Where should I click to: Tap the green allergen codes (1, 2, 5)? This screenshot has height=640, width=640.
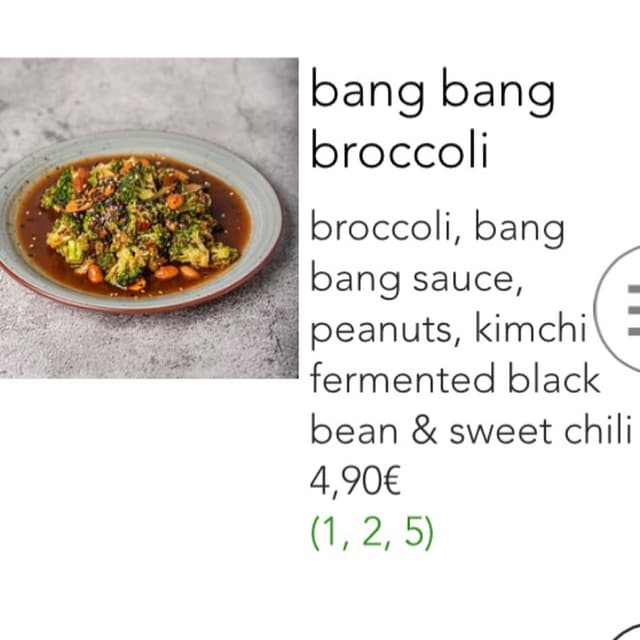tap(372, 532)
